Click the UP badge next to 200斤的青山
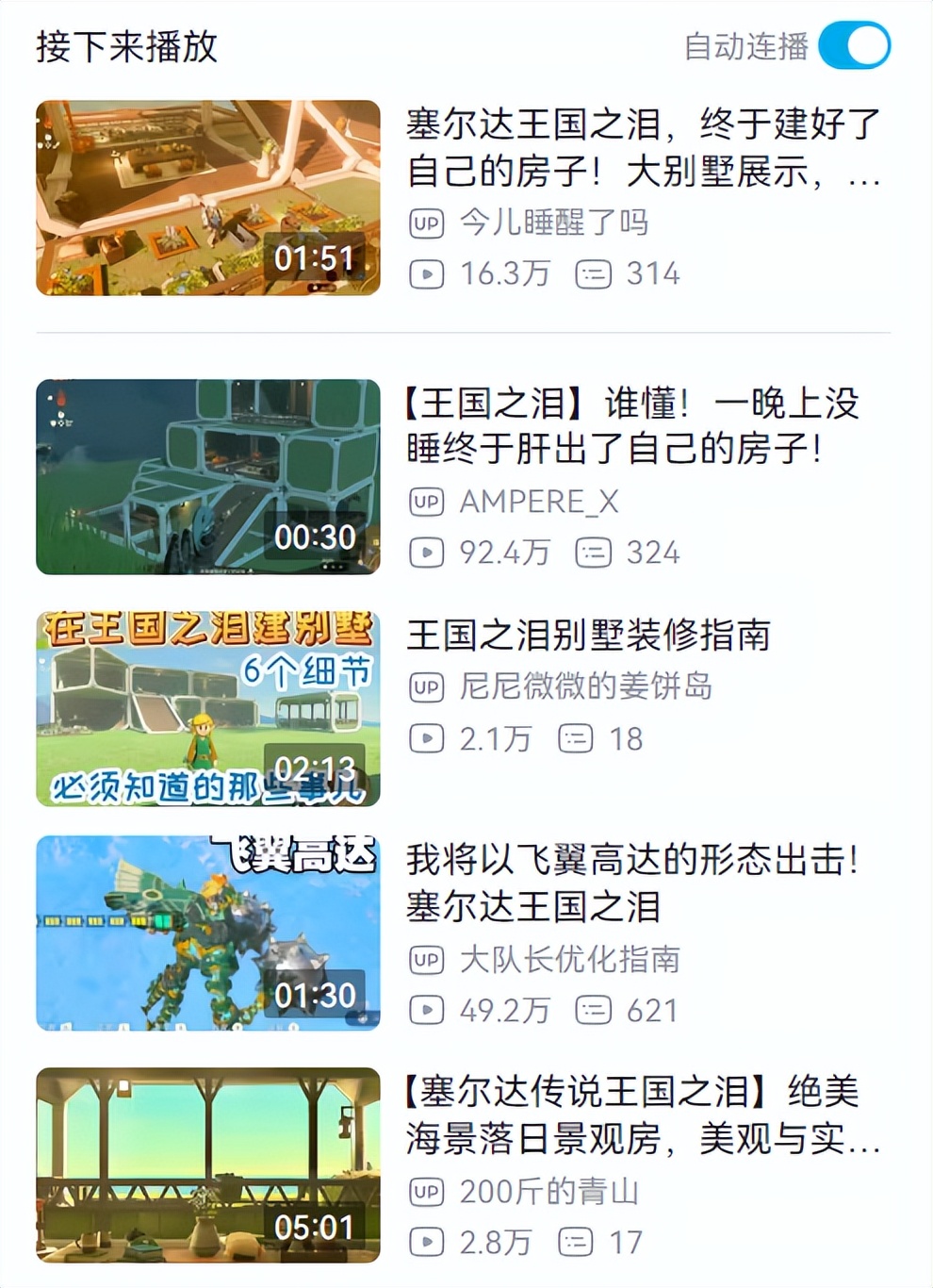This screenshot has height=1288, width=933. pos(426,1192)
